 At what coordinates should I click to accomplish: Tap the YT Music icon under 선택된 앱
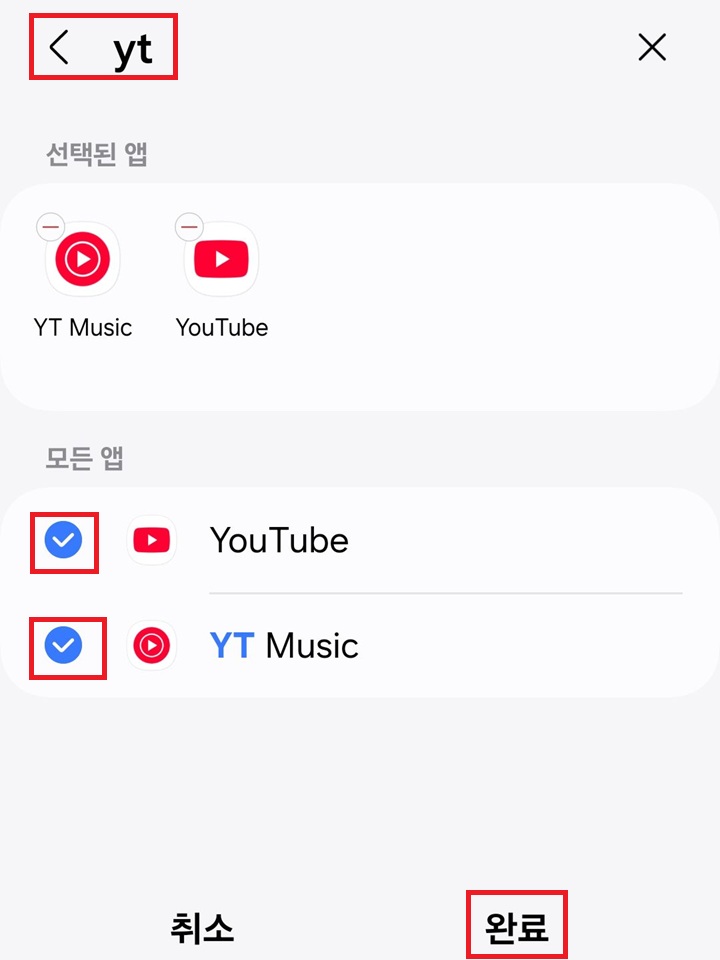(84, 258)
